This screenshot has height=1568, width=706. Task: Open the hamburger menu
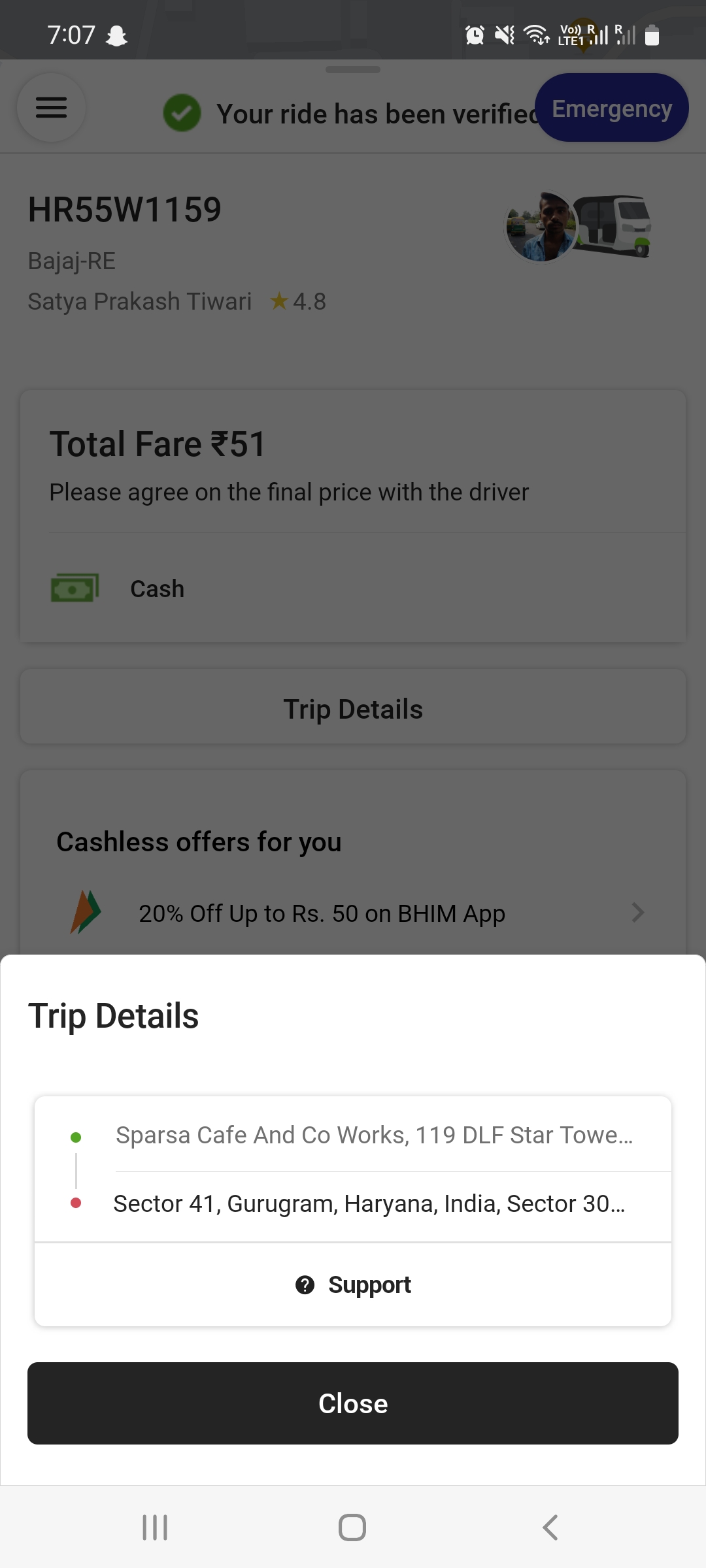(51, 108)
